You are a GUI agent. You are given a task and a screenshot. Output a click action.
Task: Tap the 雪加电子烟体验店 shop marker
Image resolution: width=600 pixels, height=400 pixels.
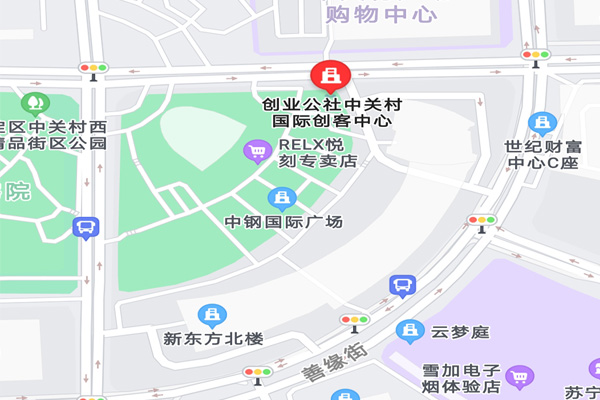click(519, 377)
